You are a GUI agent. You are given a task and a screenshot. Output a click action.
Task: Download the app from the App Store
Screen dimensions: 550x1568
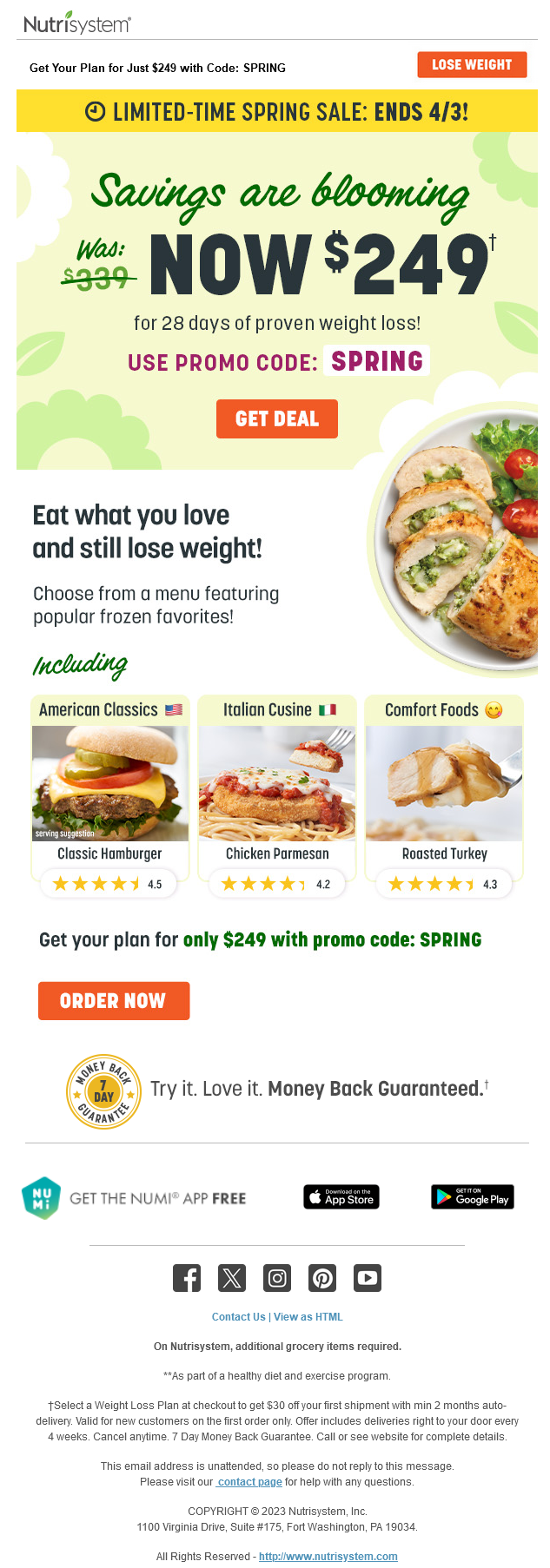click(x=341, y=1197)
